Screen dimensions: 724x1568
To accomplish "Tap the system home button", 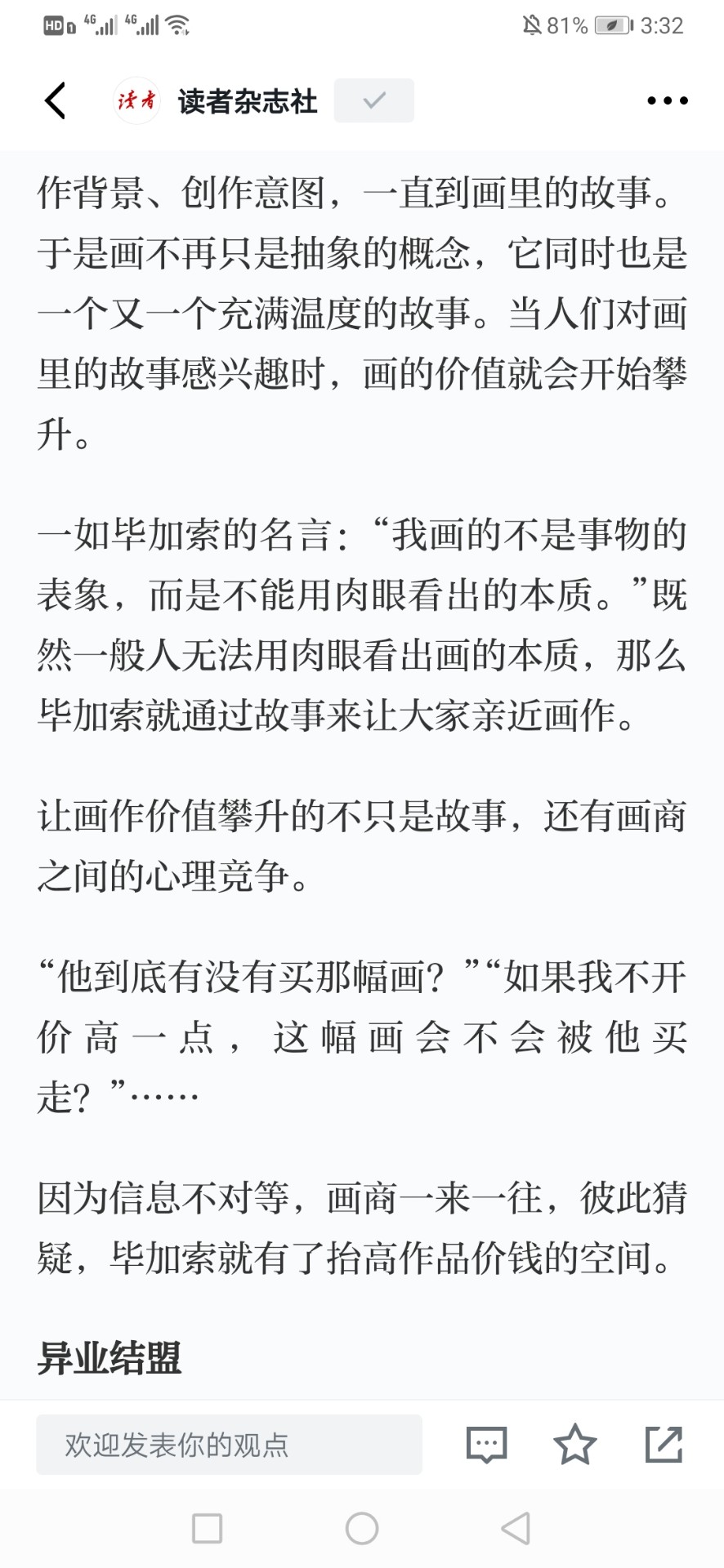I will coord(362,1528).
